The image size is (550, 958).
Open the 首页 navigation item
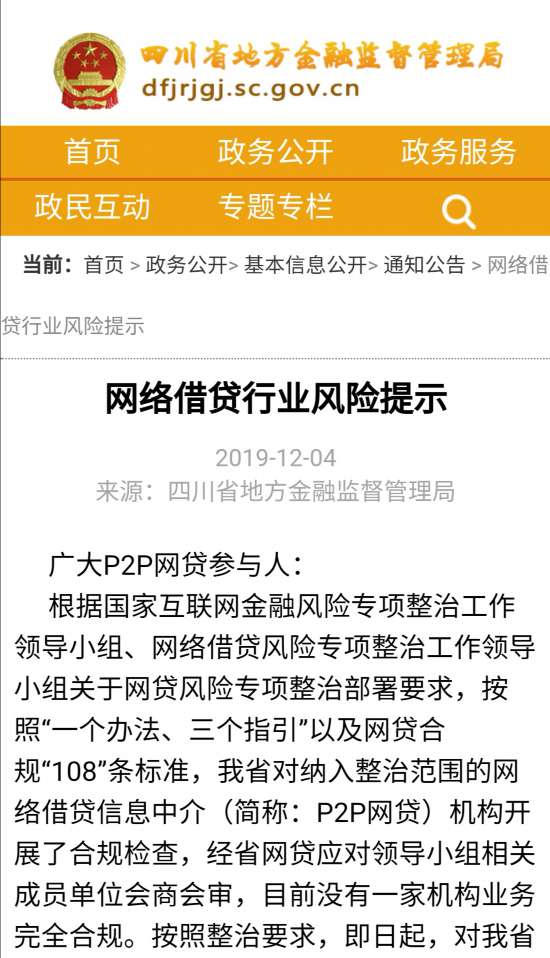pos(92,152)
